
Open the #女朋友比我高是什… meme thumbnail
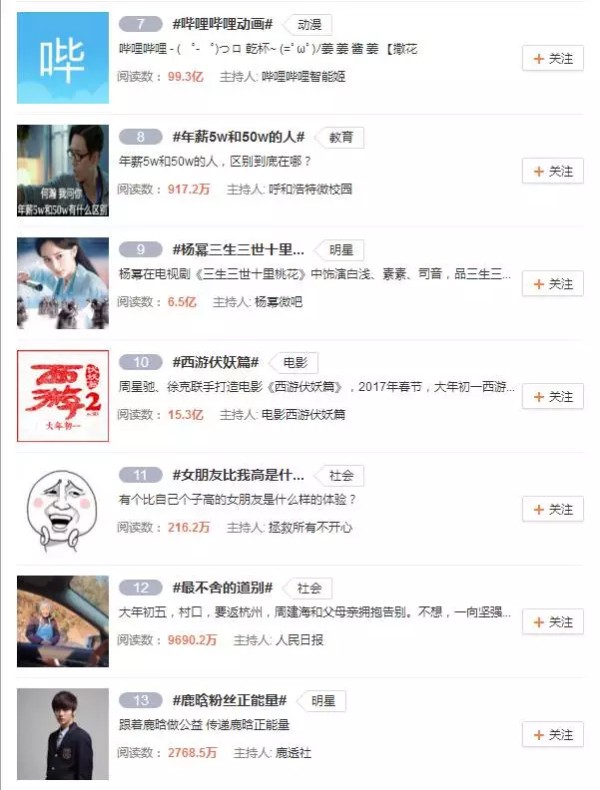point(63,509)
